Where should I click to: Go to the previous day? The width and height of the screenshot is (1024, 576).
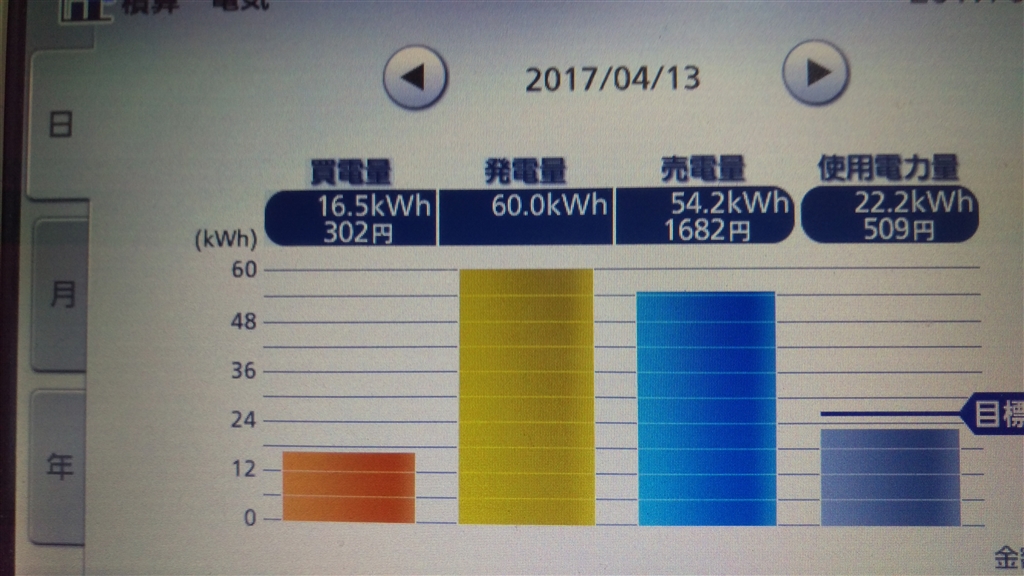click(415, 76)
